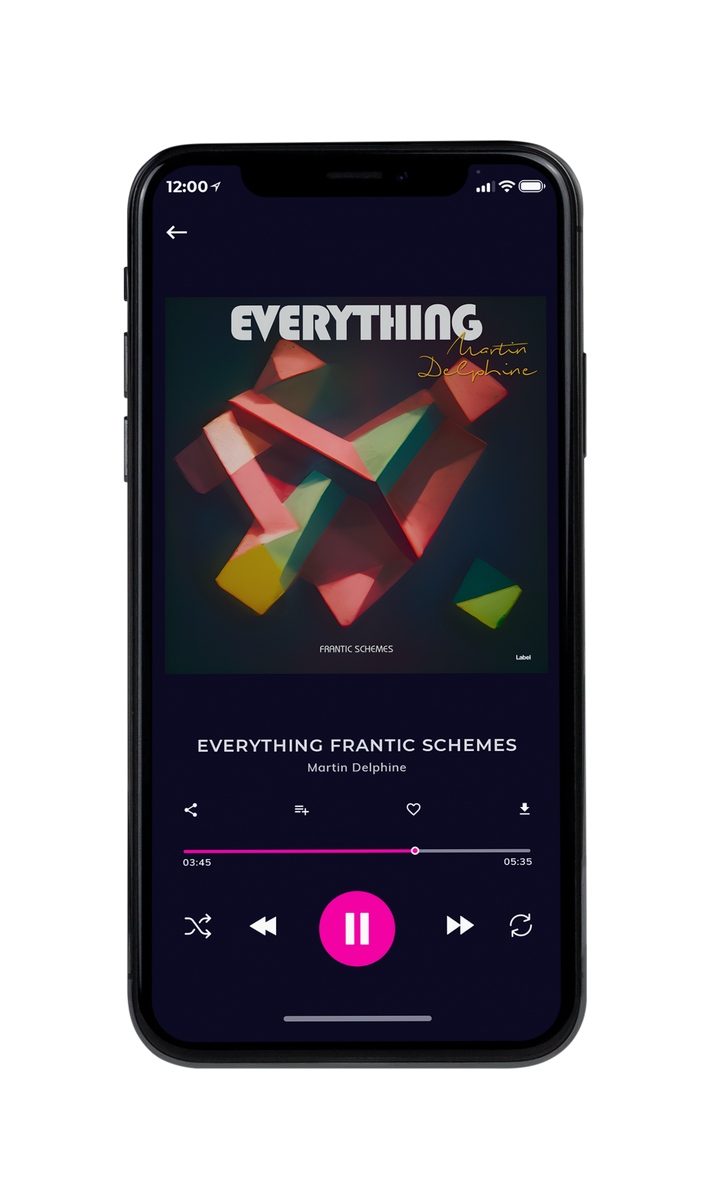Open the Everything album artwork

click(356, 485)
